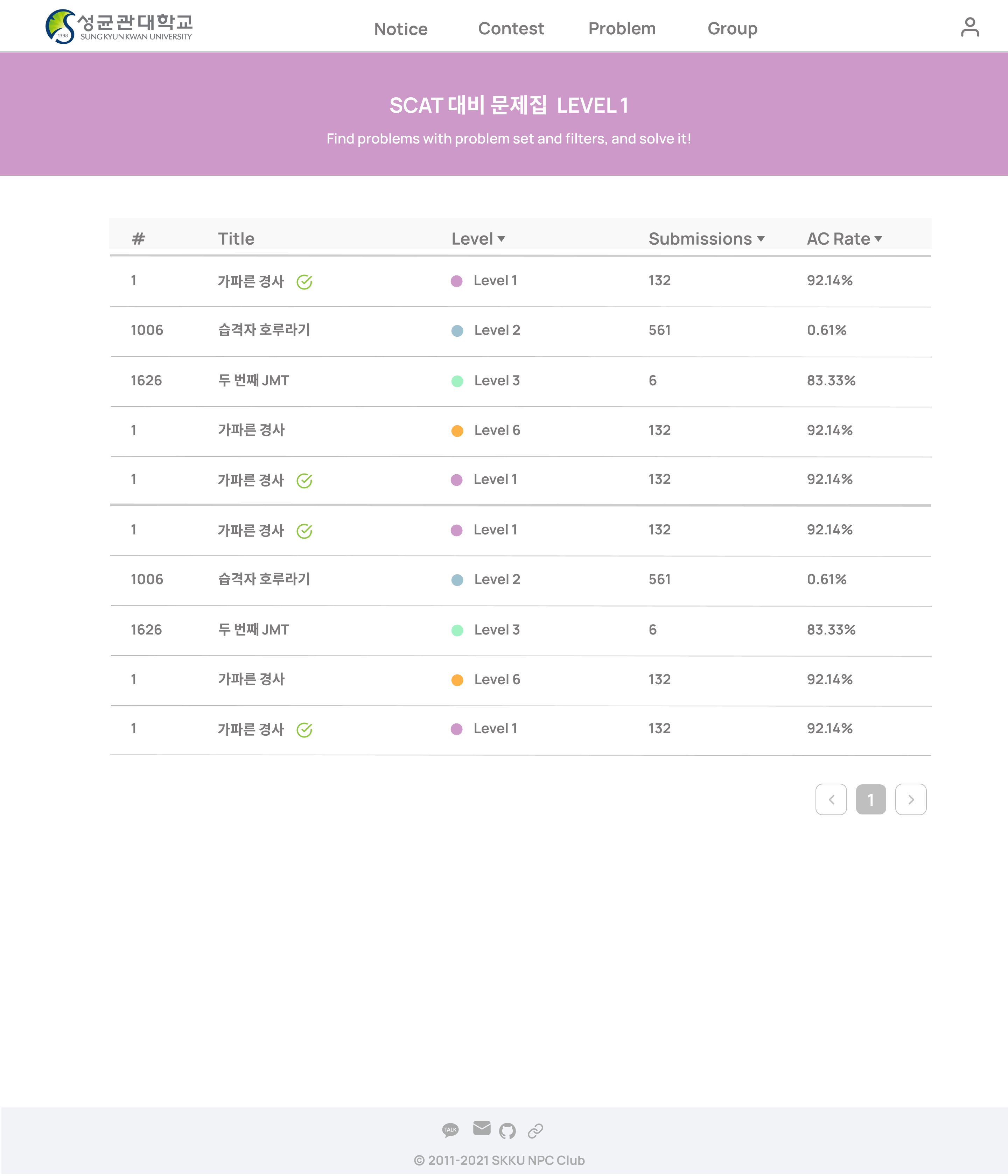Go to the previous page arrow

(831, 799)
